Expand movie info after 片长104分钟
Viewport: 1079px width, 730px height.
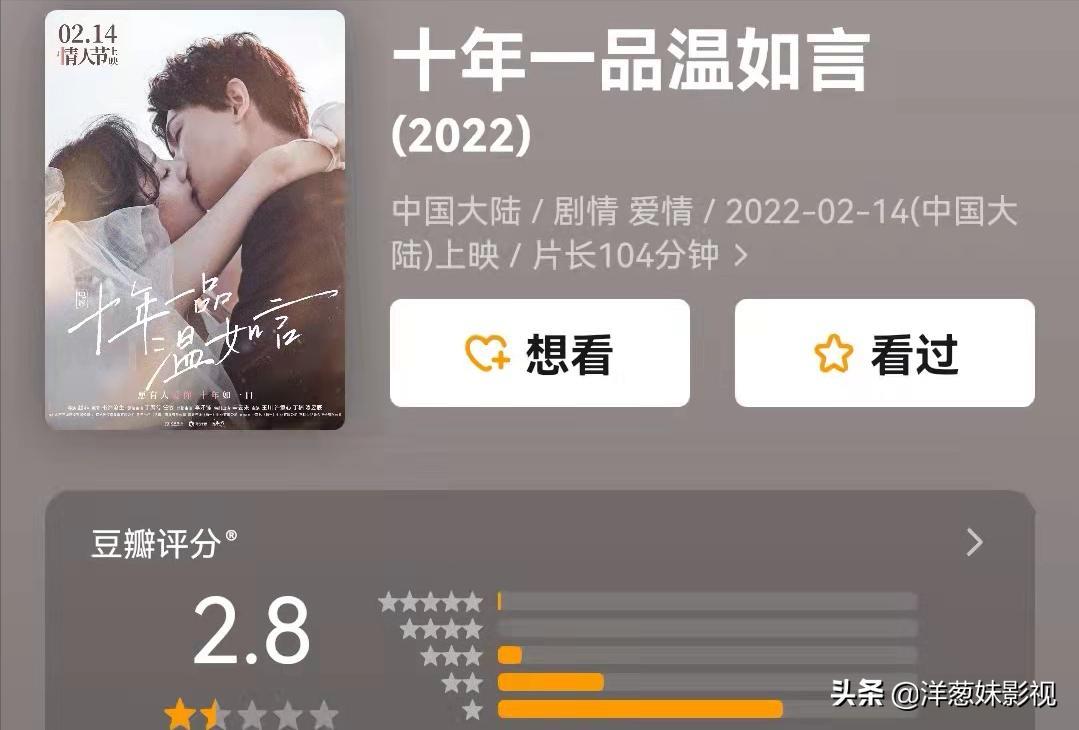(741, 256)
